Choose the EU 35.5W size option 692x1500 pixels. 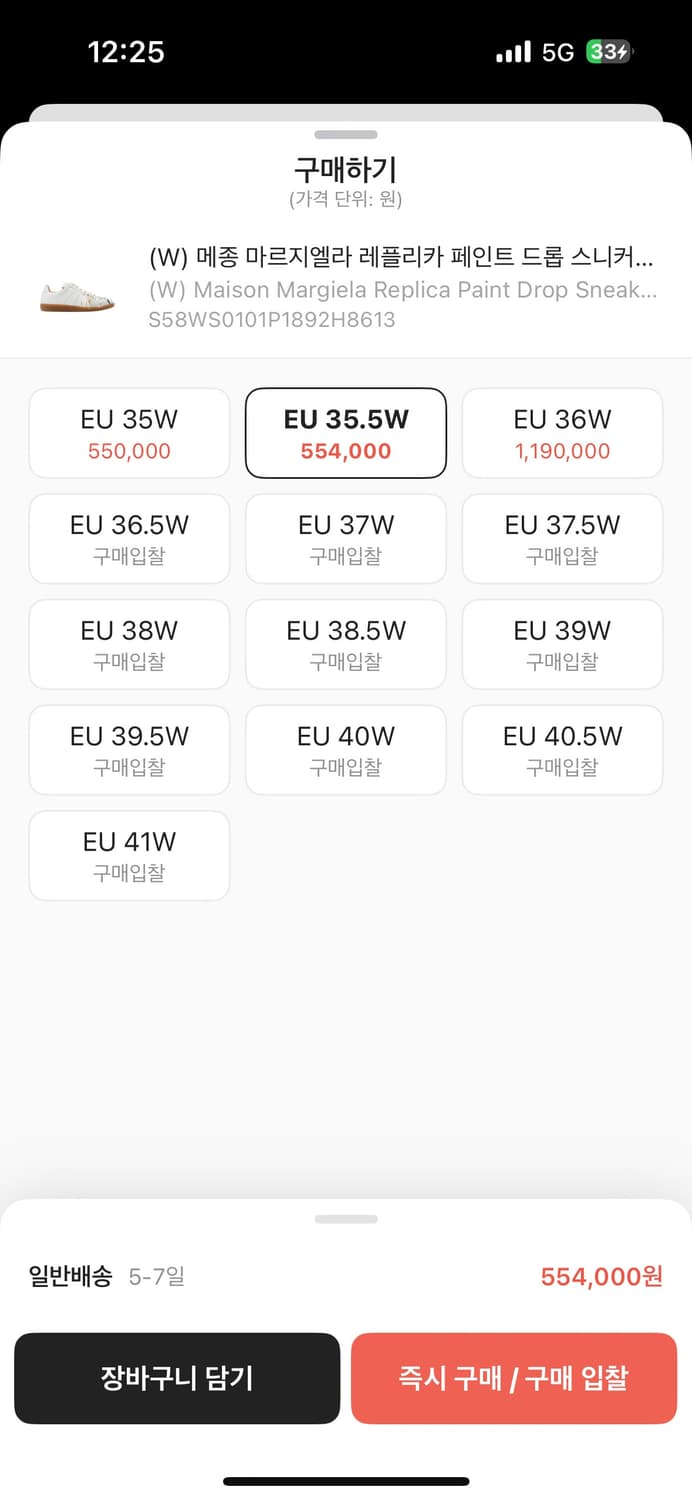tap(346, 433)
